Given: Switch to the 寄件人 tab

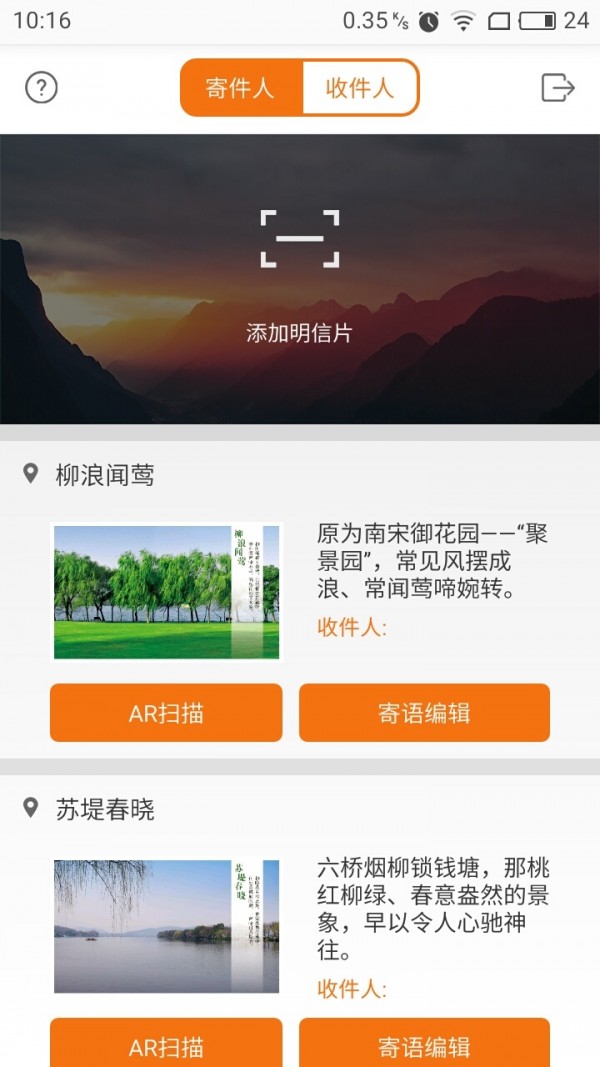Looking at the screenshot, I should coord(240,88).
